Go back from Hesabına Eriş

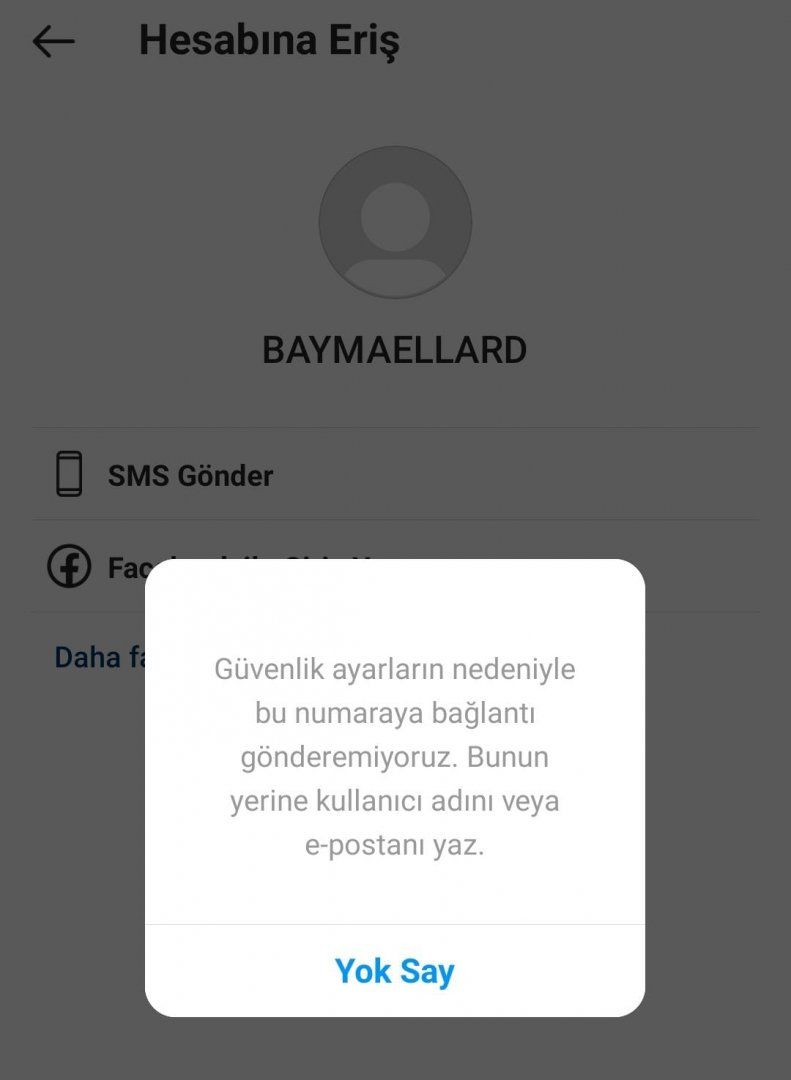53,42
